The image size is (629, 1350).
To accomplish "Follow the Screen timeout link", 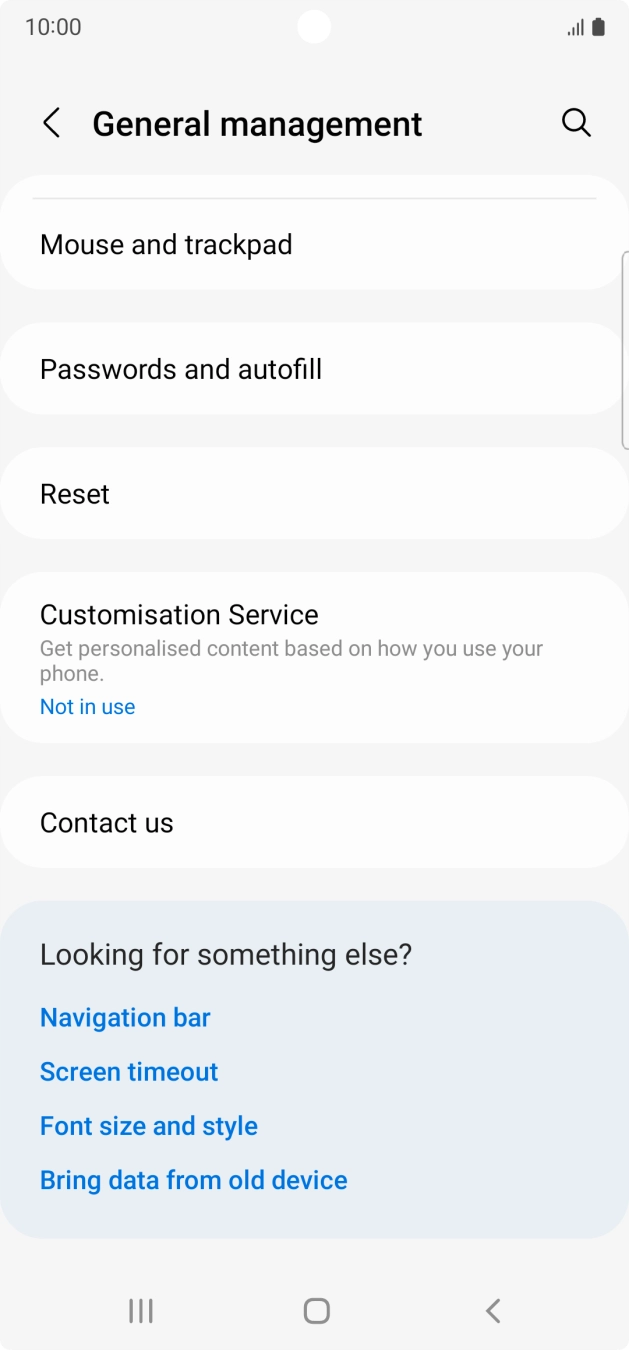I will coord(129,1072).
